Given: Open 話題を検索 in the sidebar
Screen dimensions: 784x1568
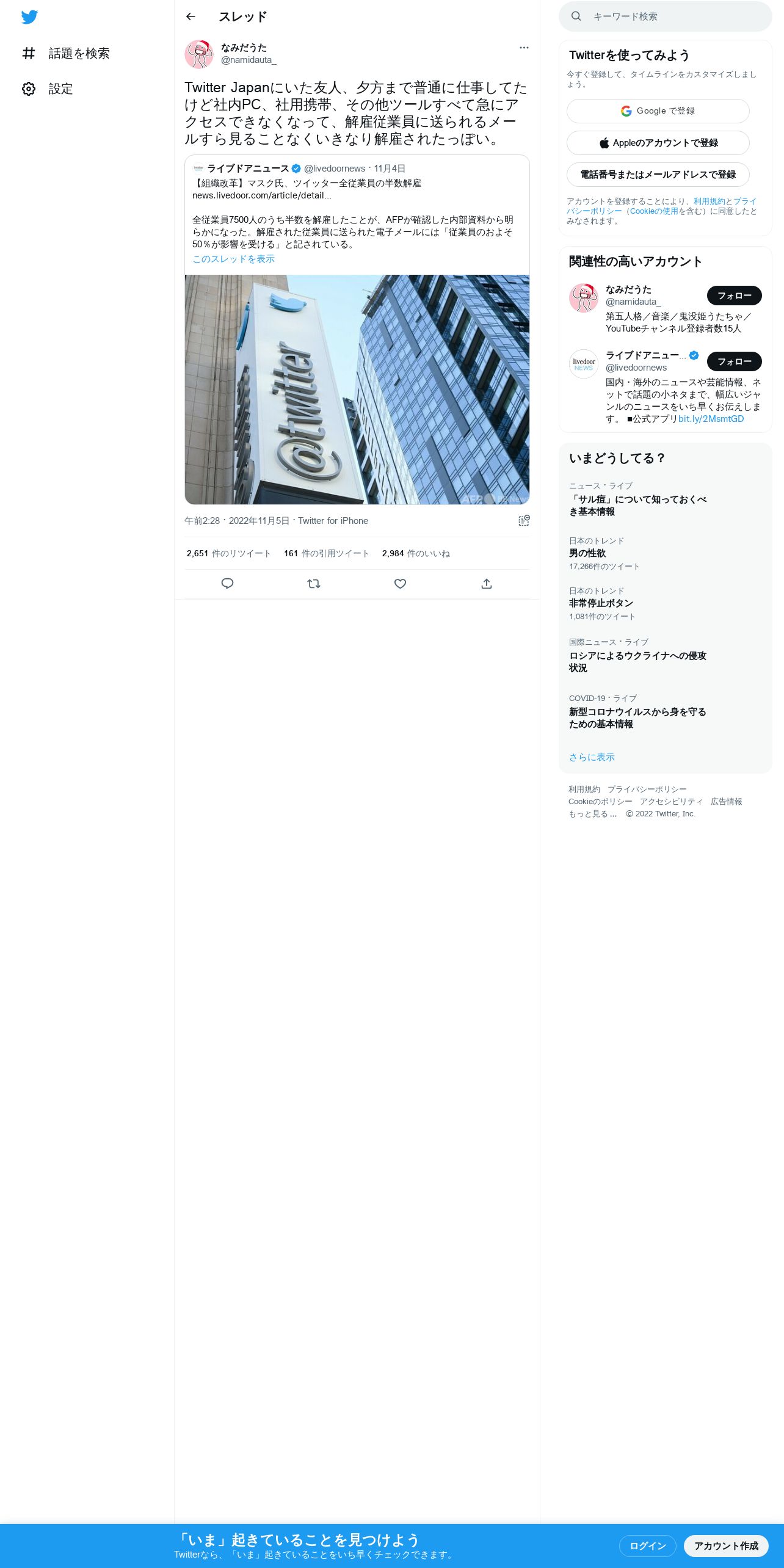Looking at the screenshot, I should pos(66,54).
